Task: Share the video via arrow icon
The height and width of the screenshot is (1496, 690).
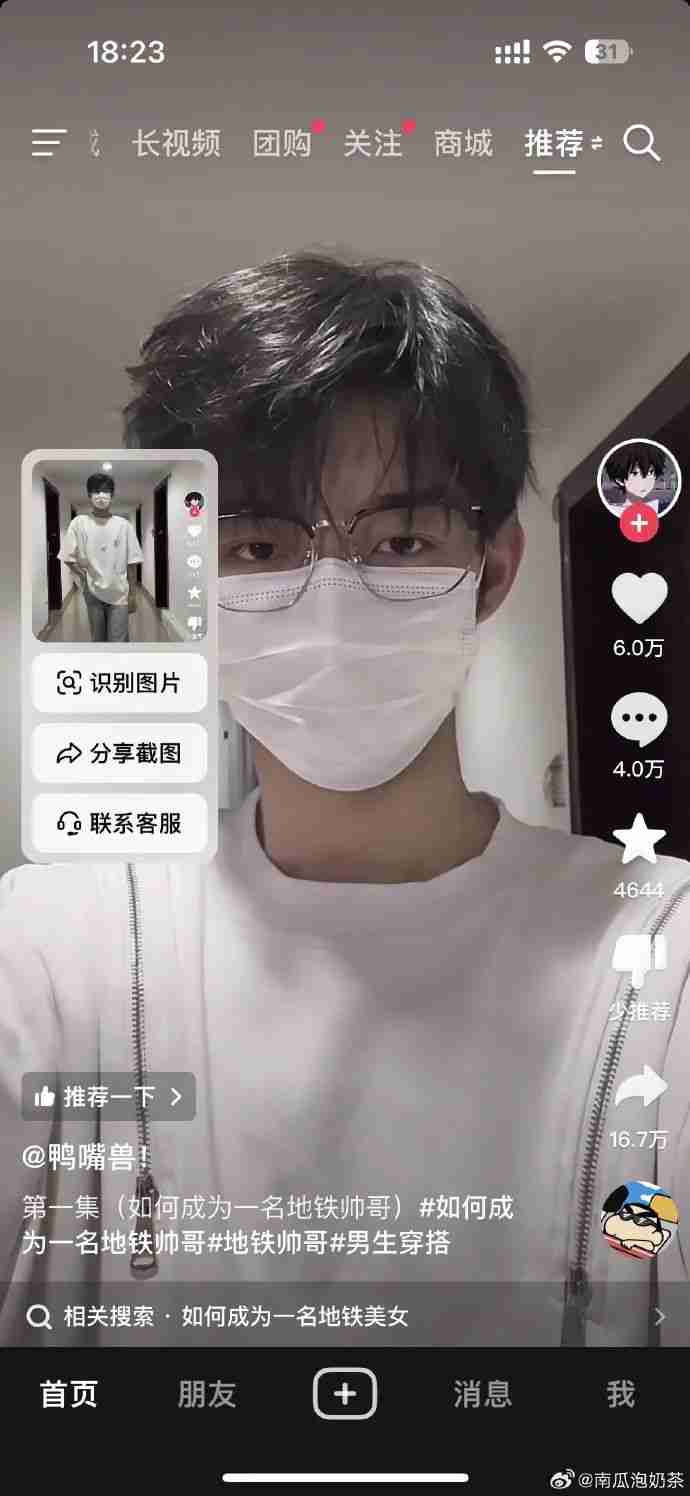Action: (x=639, y=1088)
